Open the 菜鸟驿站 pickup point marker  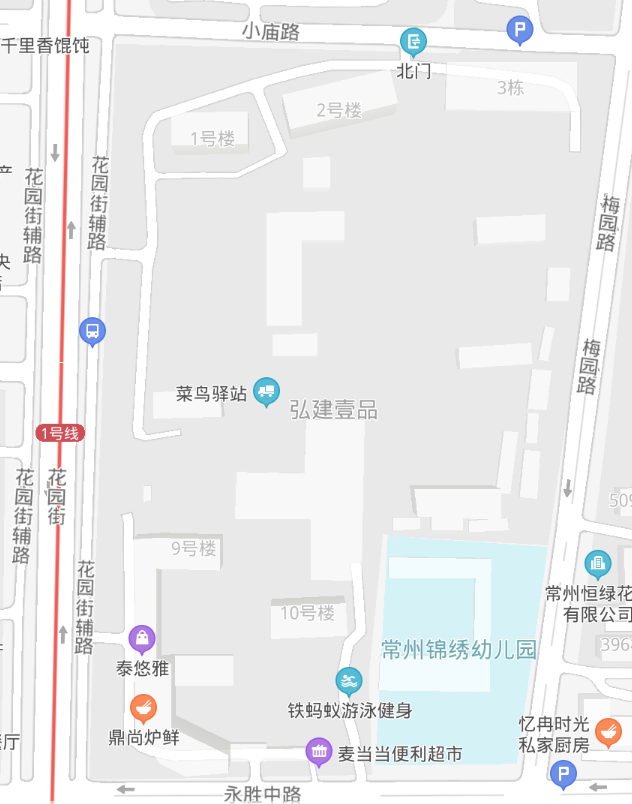[x=266, y=391]
